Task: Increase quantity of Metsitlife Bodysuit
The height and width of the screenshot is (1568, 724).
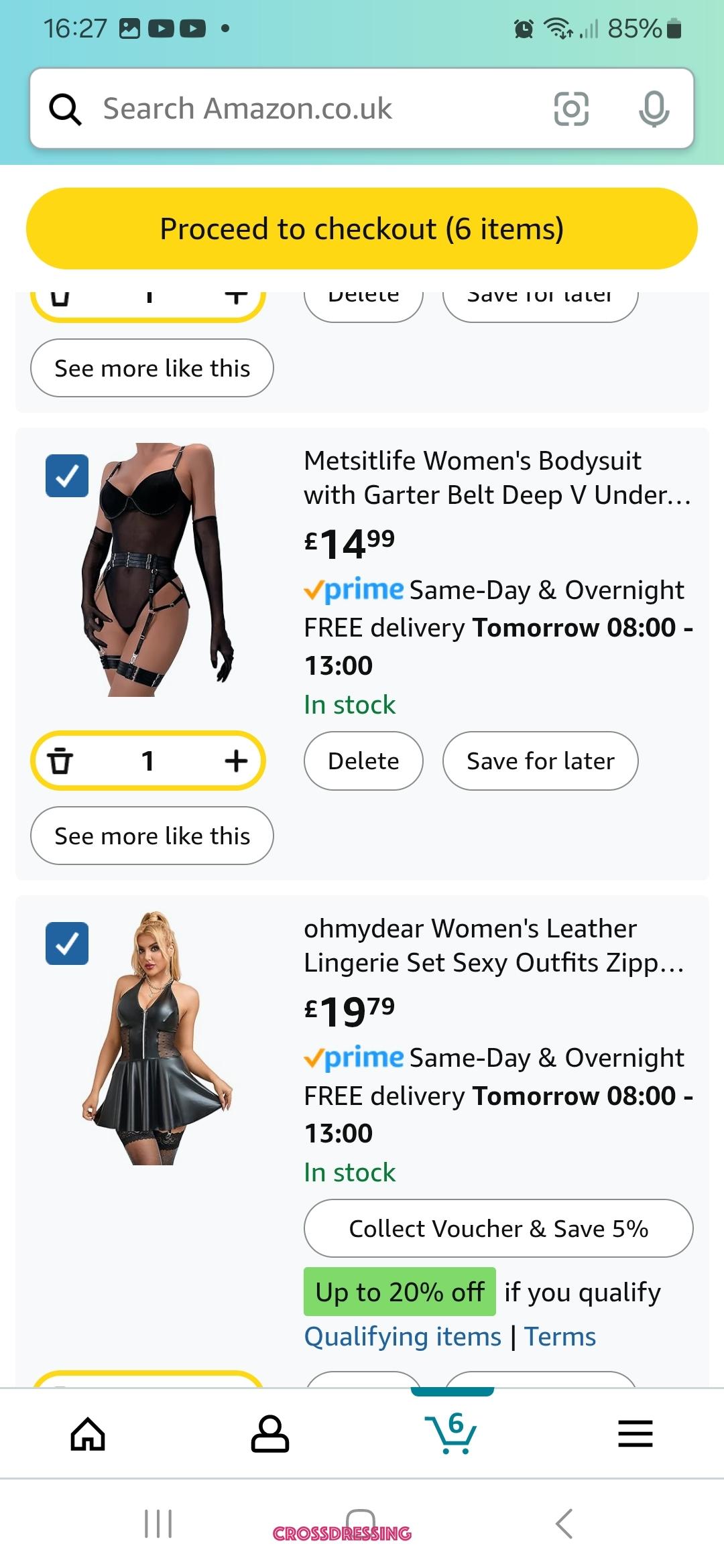Action: tap(236, 761)
